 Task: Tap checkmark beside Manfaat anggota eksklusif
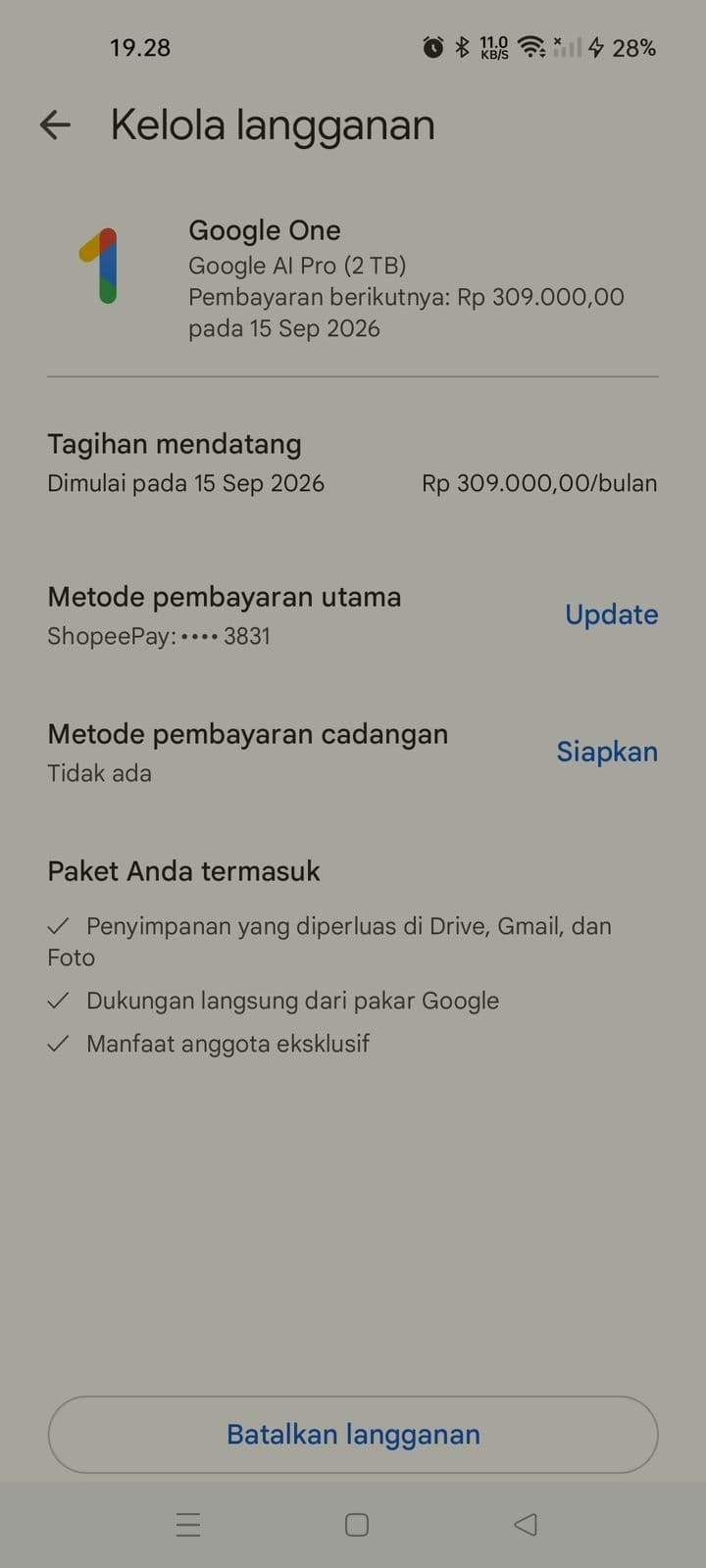(x=58, y=1043)
